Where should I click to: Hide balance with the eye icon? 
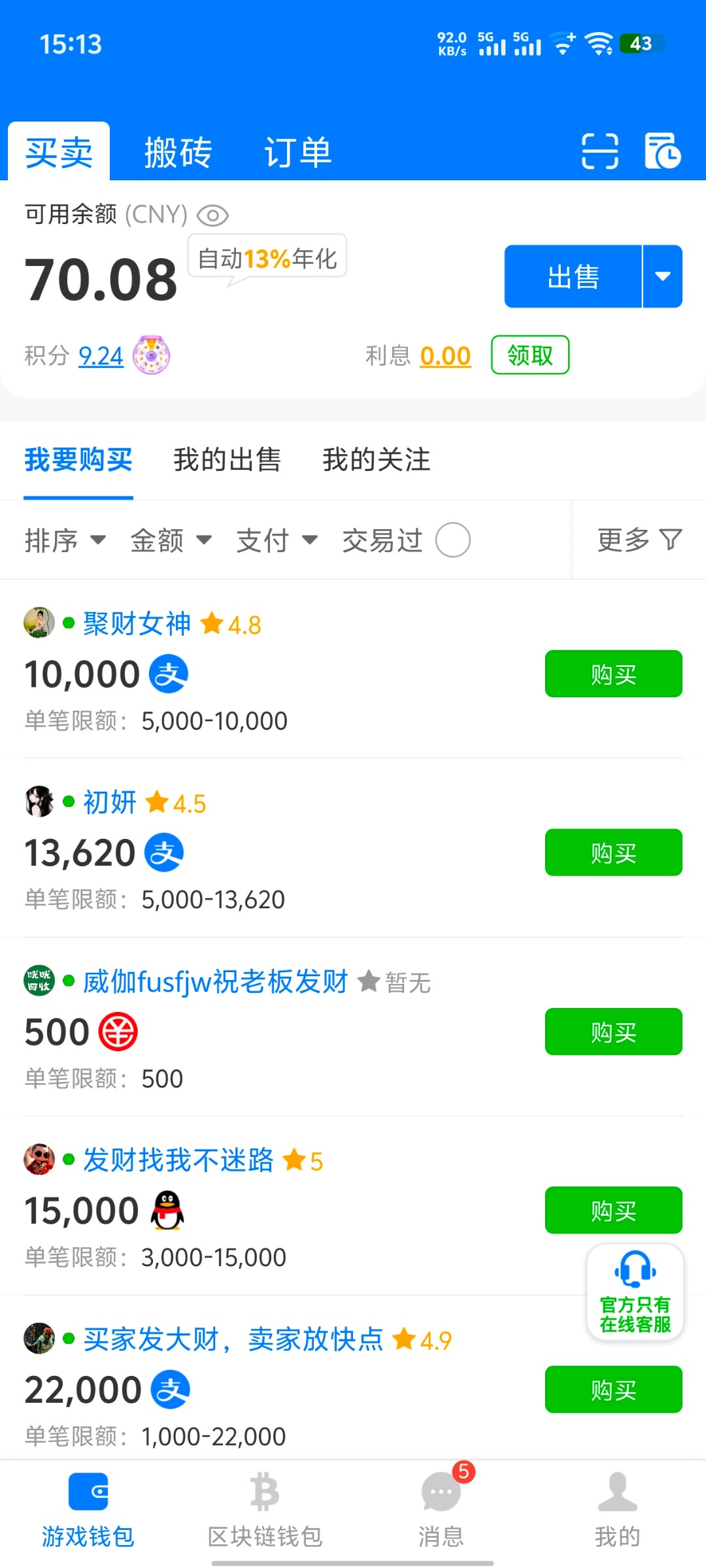[212, 215]
